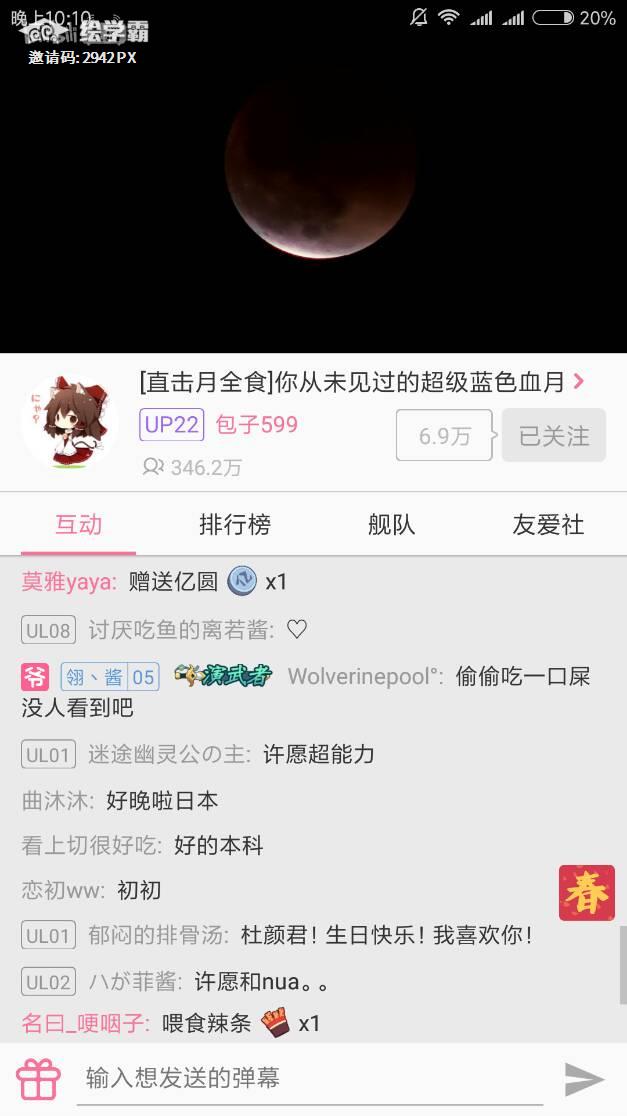Switch to the 排行榜 tab
This screenshot has width=627, height=1116.
tap(235, 524)
